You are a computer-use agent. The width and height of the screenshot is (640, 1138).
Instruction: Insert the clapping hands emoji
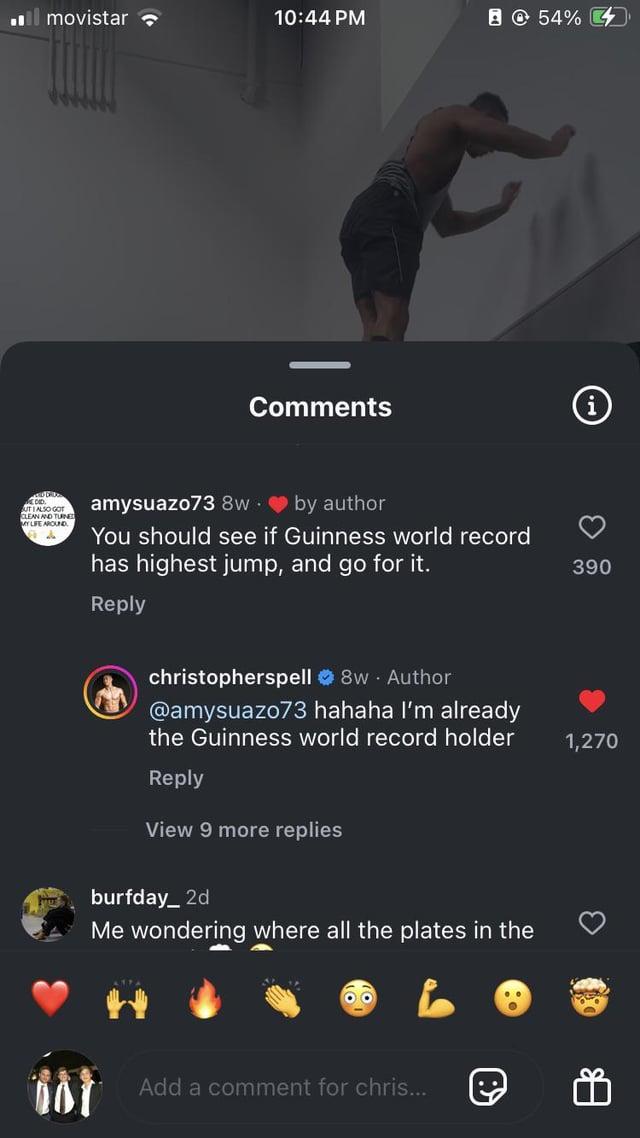point(282,998)
